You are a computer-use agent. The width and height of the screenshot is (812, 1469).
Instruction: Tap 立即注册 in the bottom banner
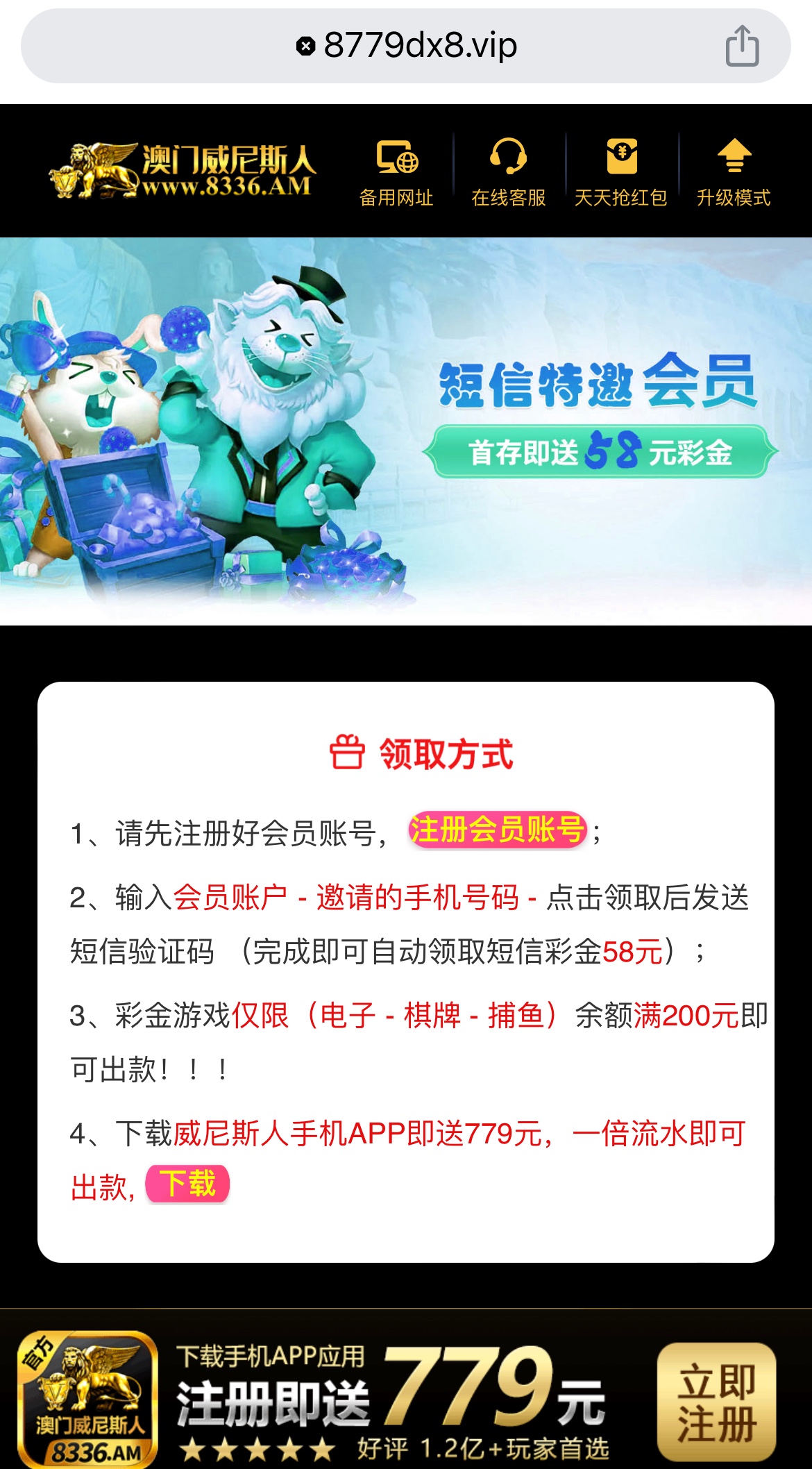(x=716, y=1402)
